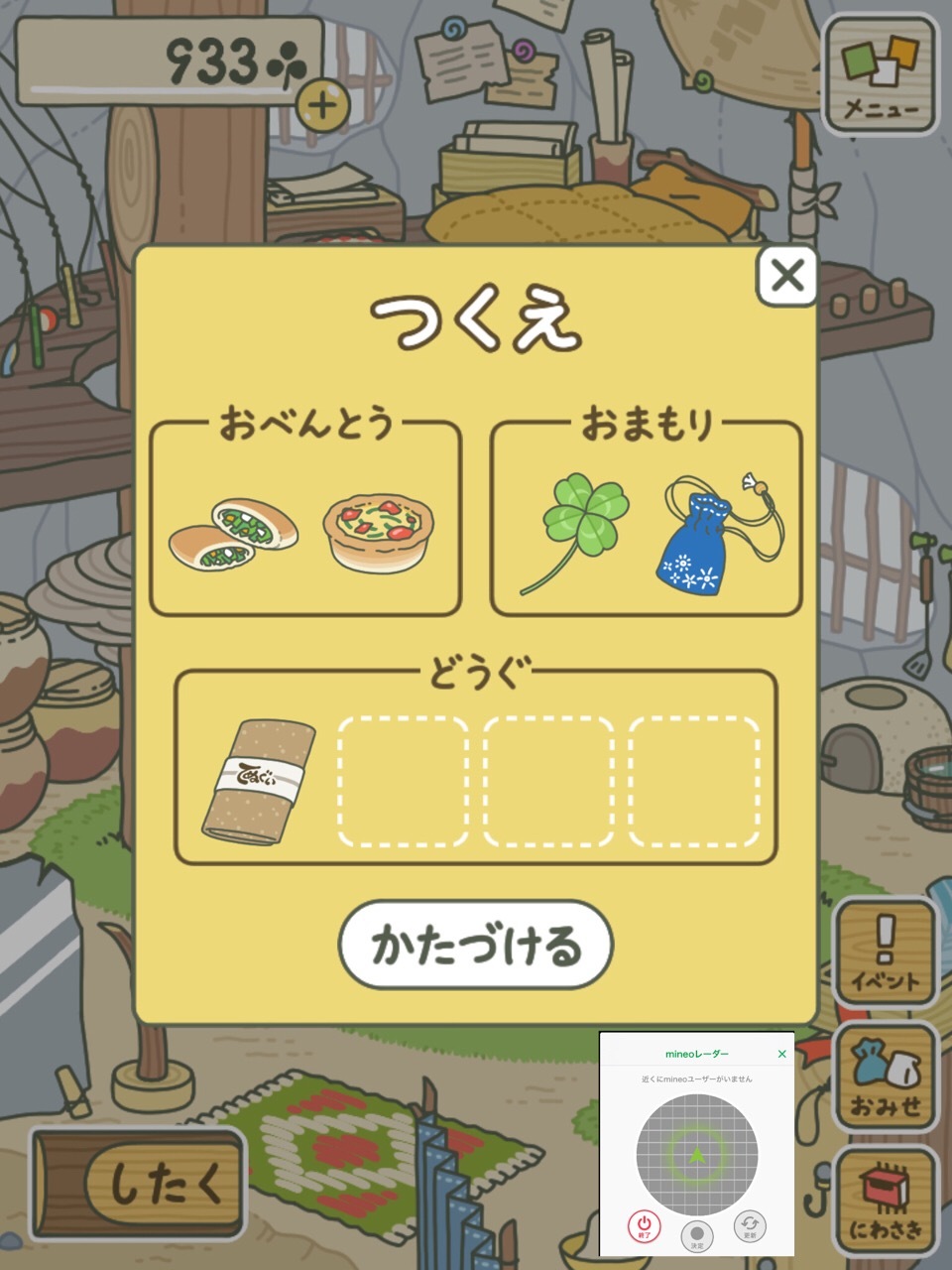Close the mineoレーダー widget
The width and height of the screenshot is (952, 1270).
pyautogui.click(x=781, y=1054)
